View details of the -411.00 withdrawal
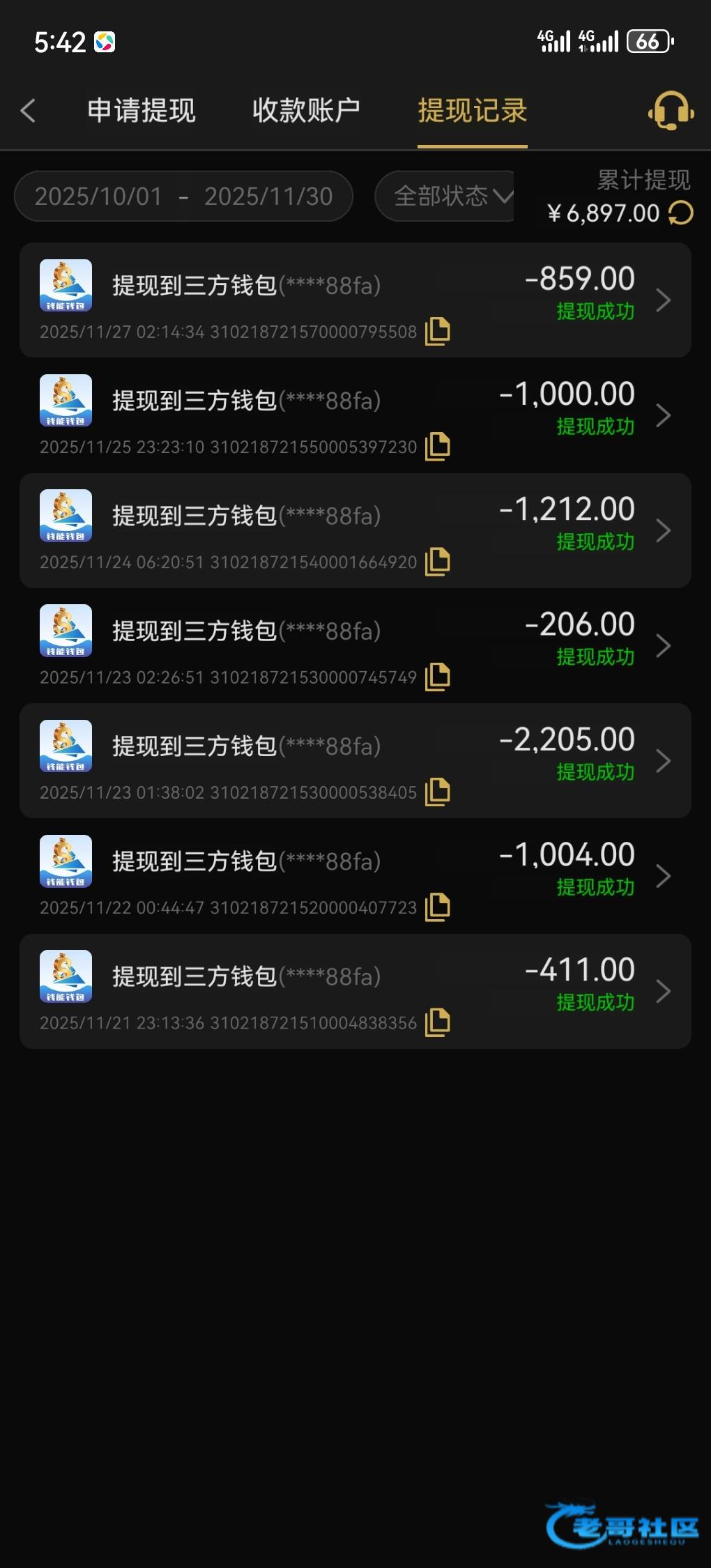Screen dimensions: 711x1568 (663, 991)
